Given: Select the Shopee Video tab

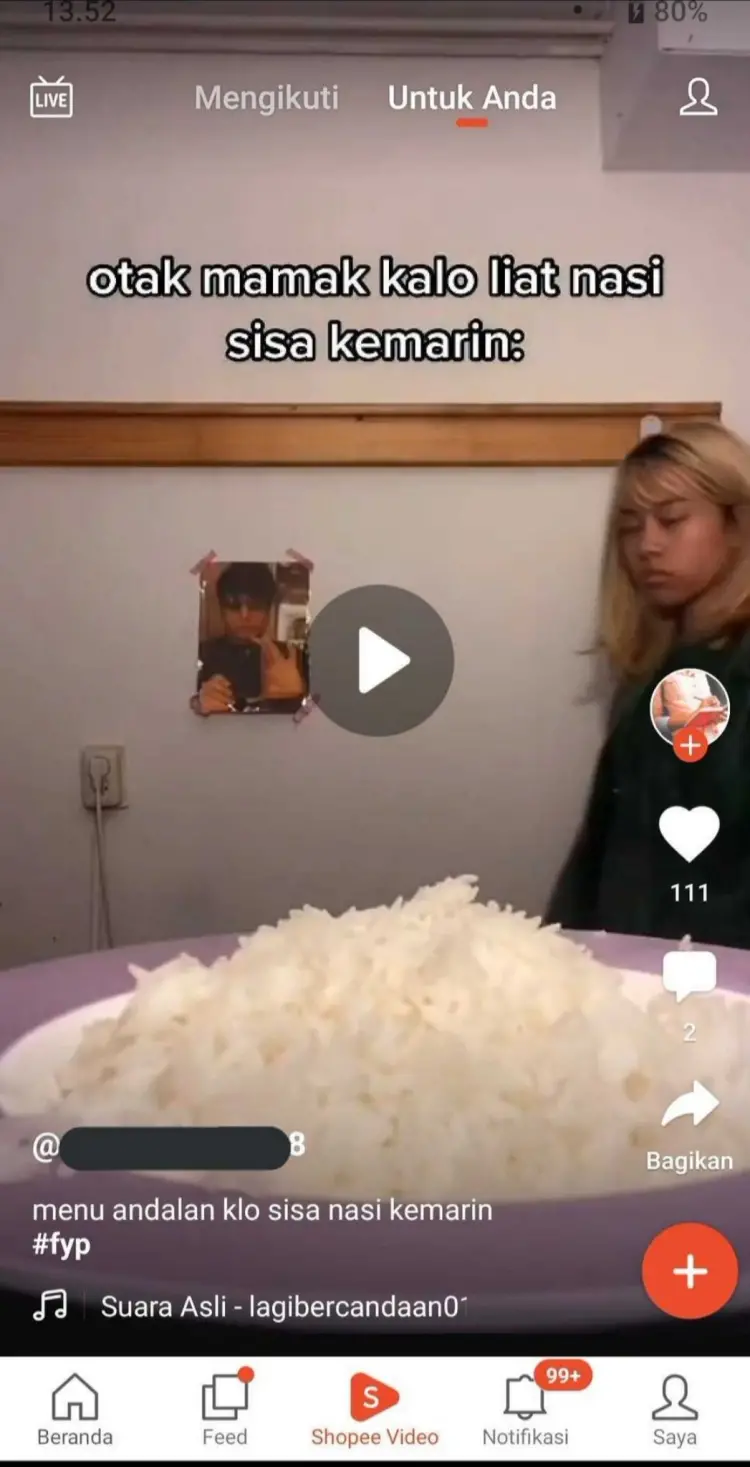Looking at the screenshot, I should pos(374,1410).
